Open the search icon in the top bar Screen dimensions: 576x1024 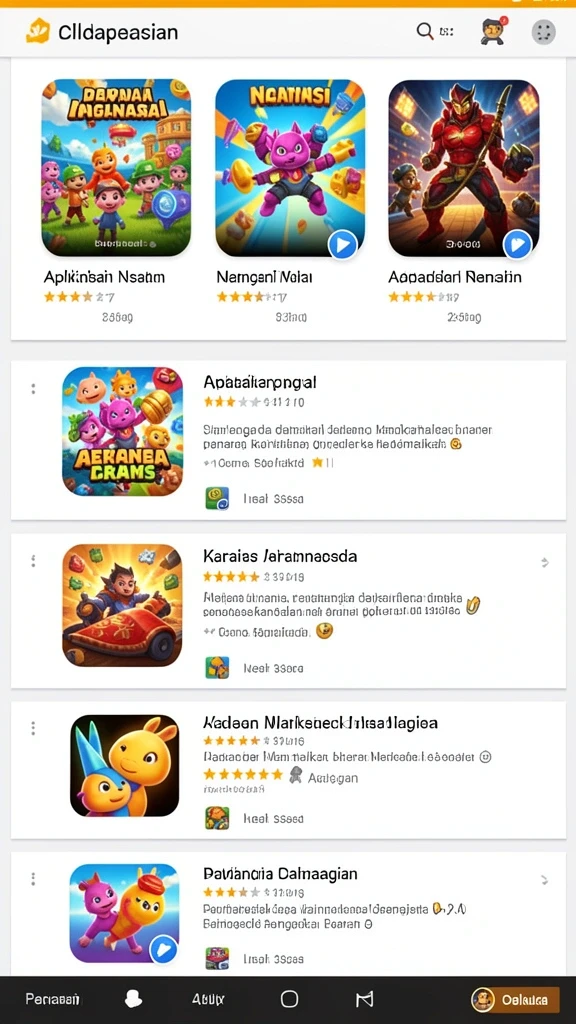(x=425, y=31)
